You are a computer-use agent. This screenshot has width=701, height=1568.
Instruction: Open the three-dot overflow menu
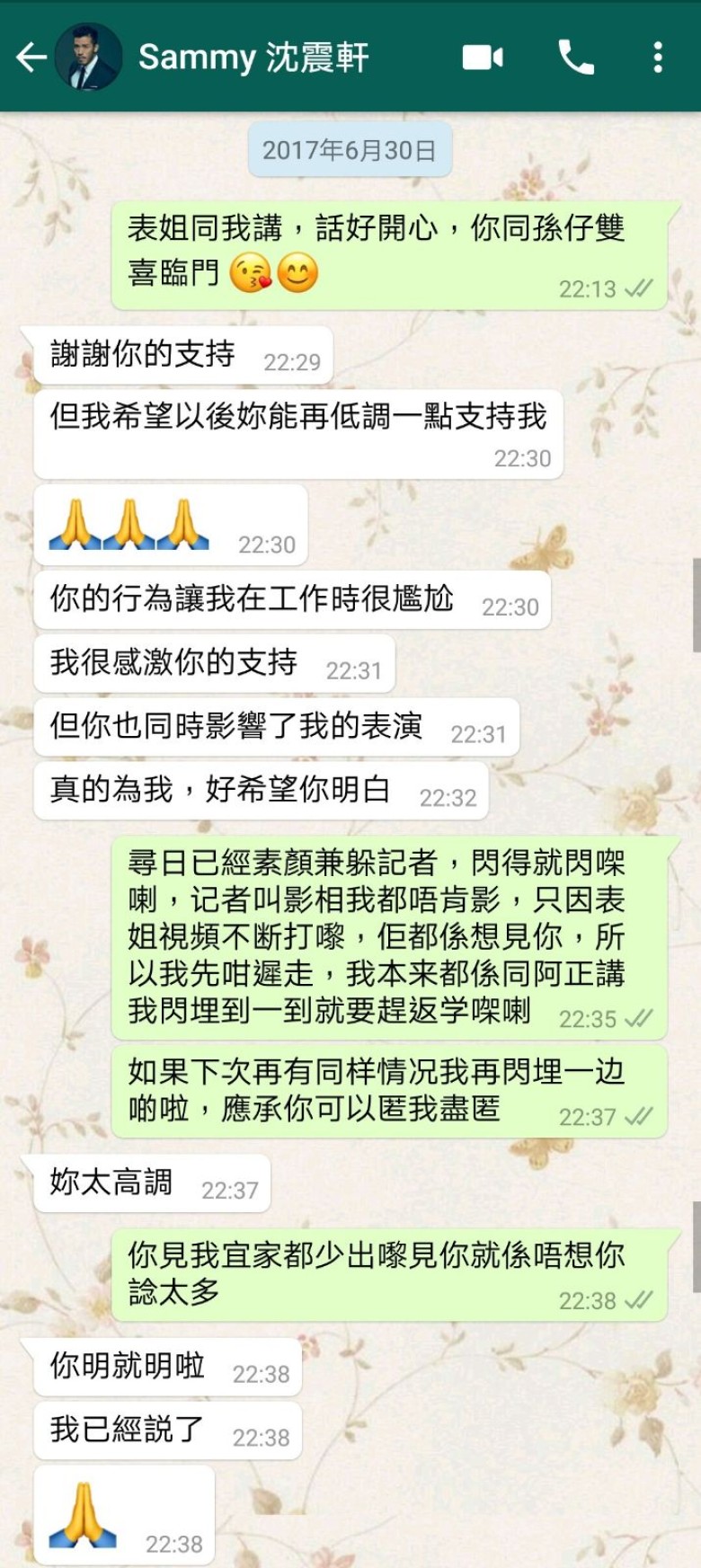(658, 58)
